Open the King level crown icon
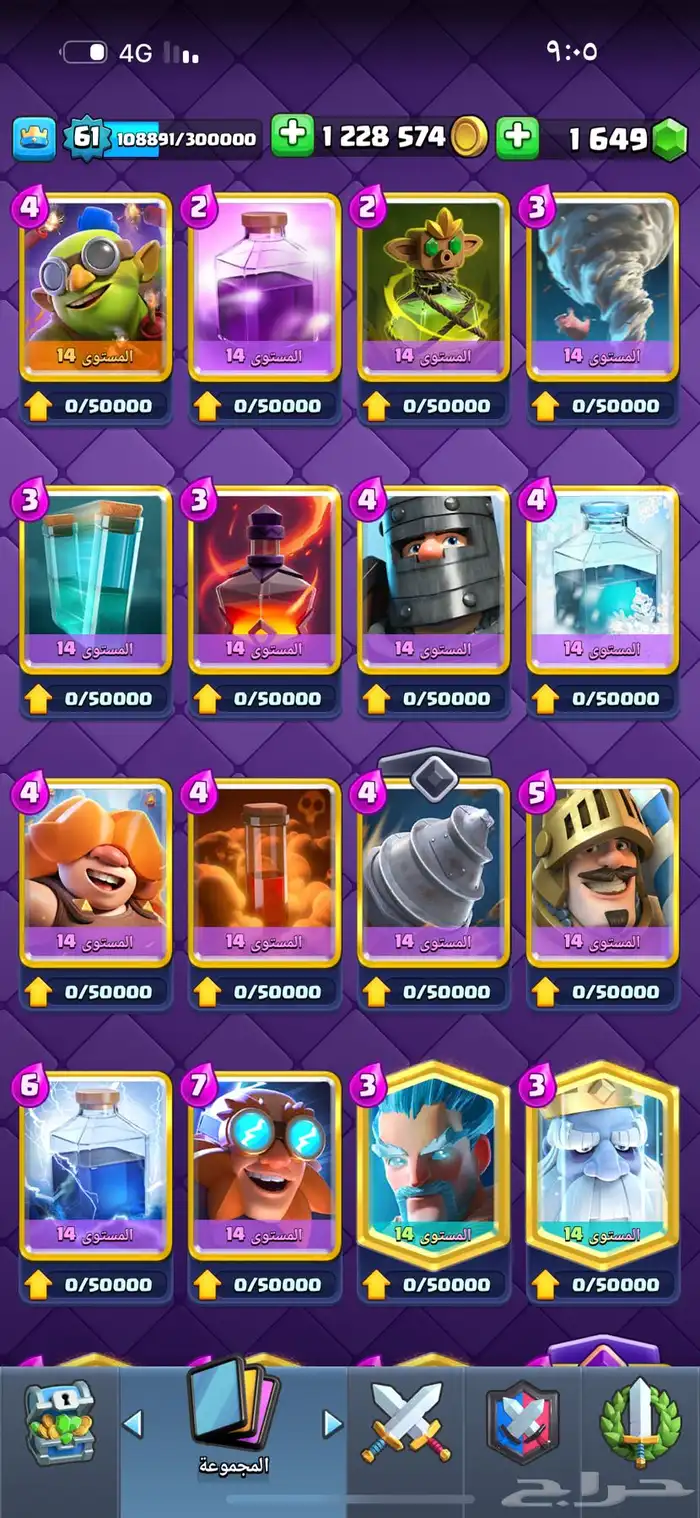The height and width of the screenshot is (1518, 700). tap(33, 138)
